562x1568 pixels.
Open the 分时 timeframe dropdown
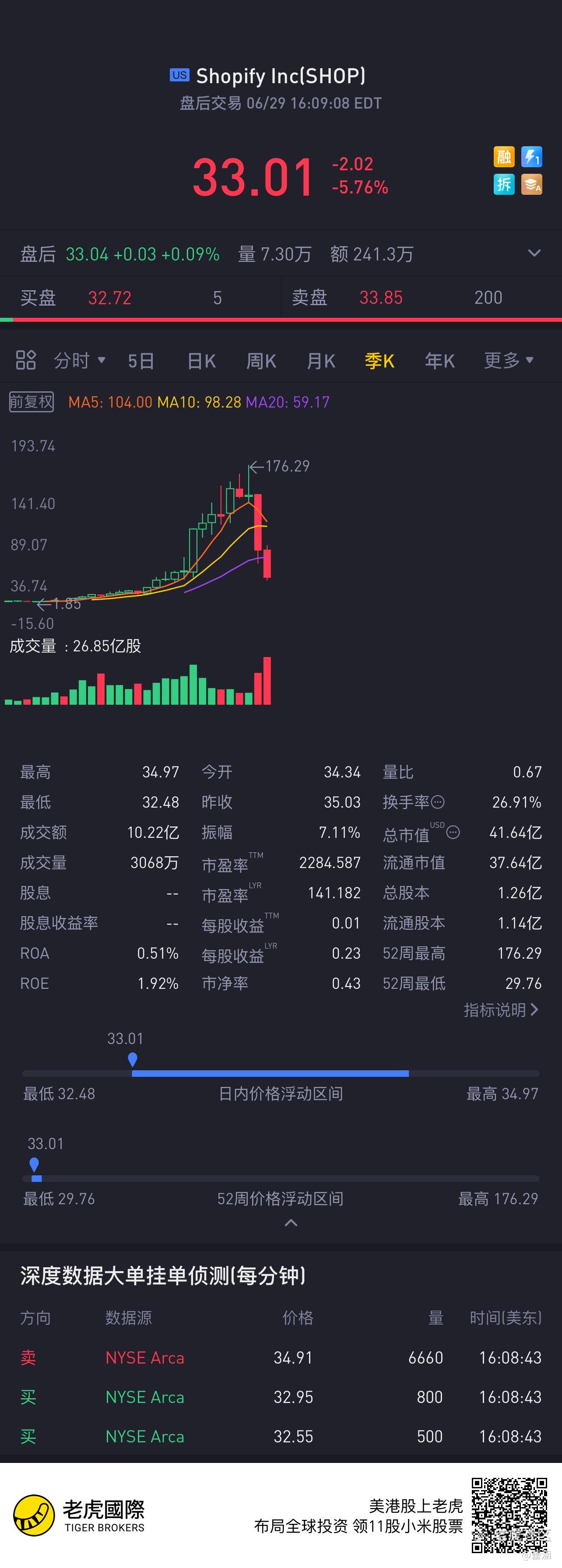click(x=80, y=360)
